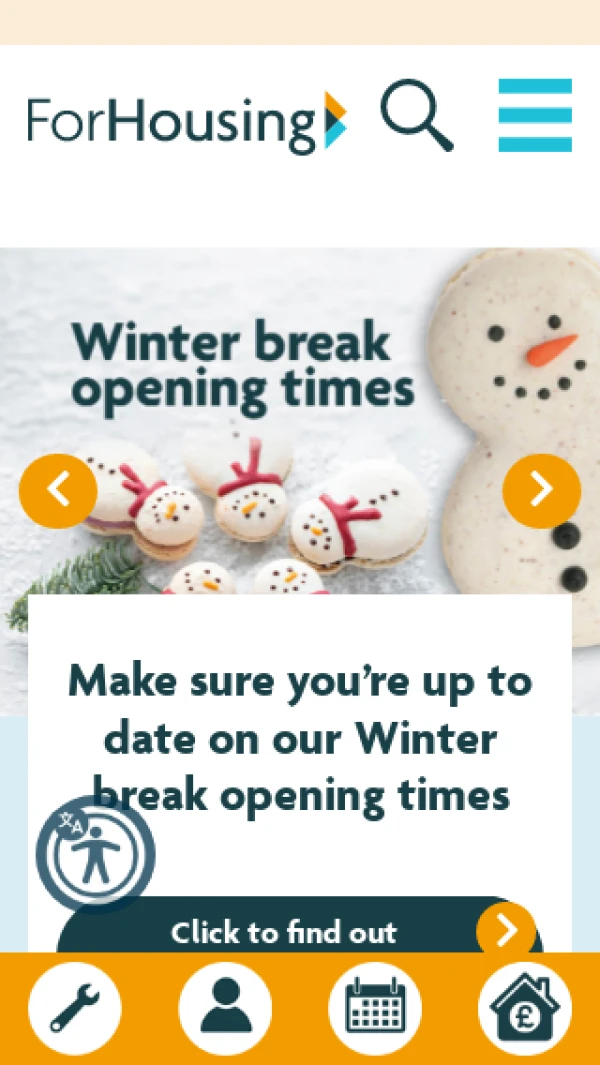Screen dimensions: 600x1065
Task: Tap the Click to find out button
Action: click(300, 930)
